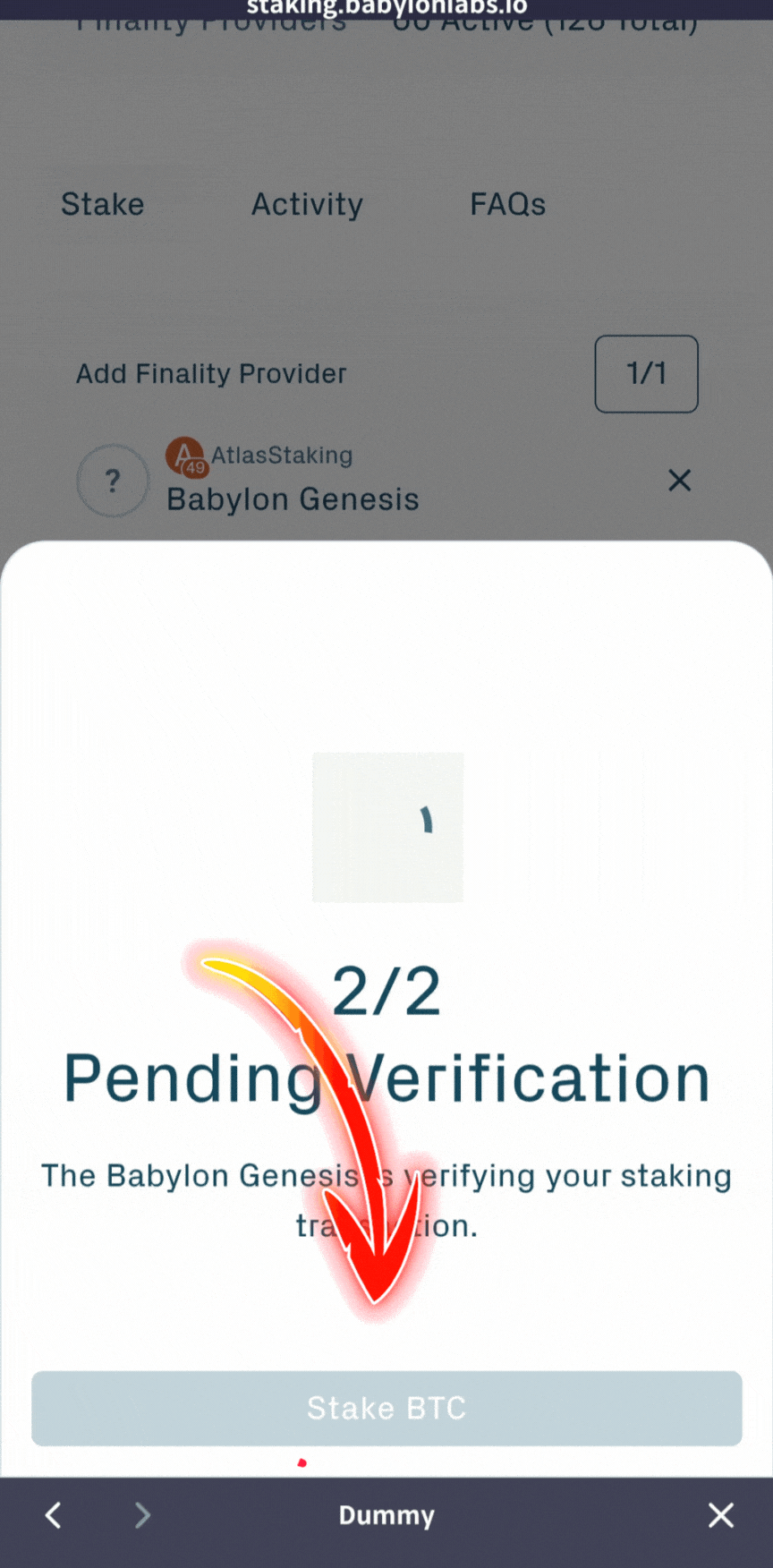Click the staking.babylonlabs.io address bar
The width and height of the screenshot is (773, 1568).
[386, 7]
